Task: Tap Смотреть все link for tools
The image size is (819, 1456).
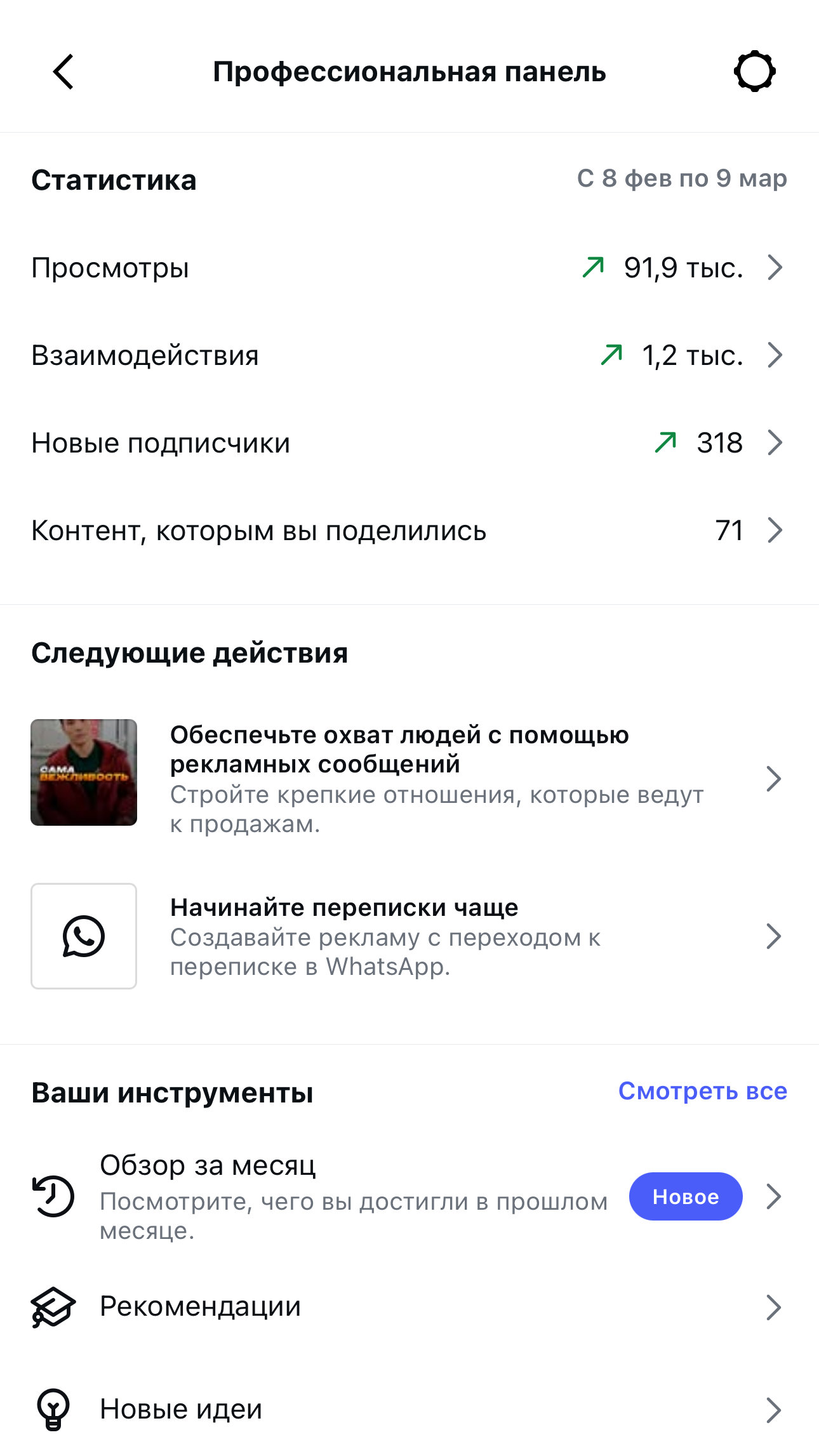Action: tap(702, 1091)
